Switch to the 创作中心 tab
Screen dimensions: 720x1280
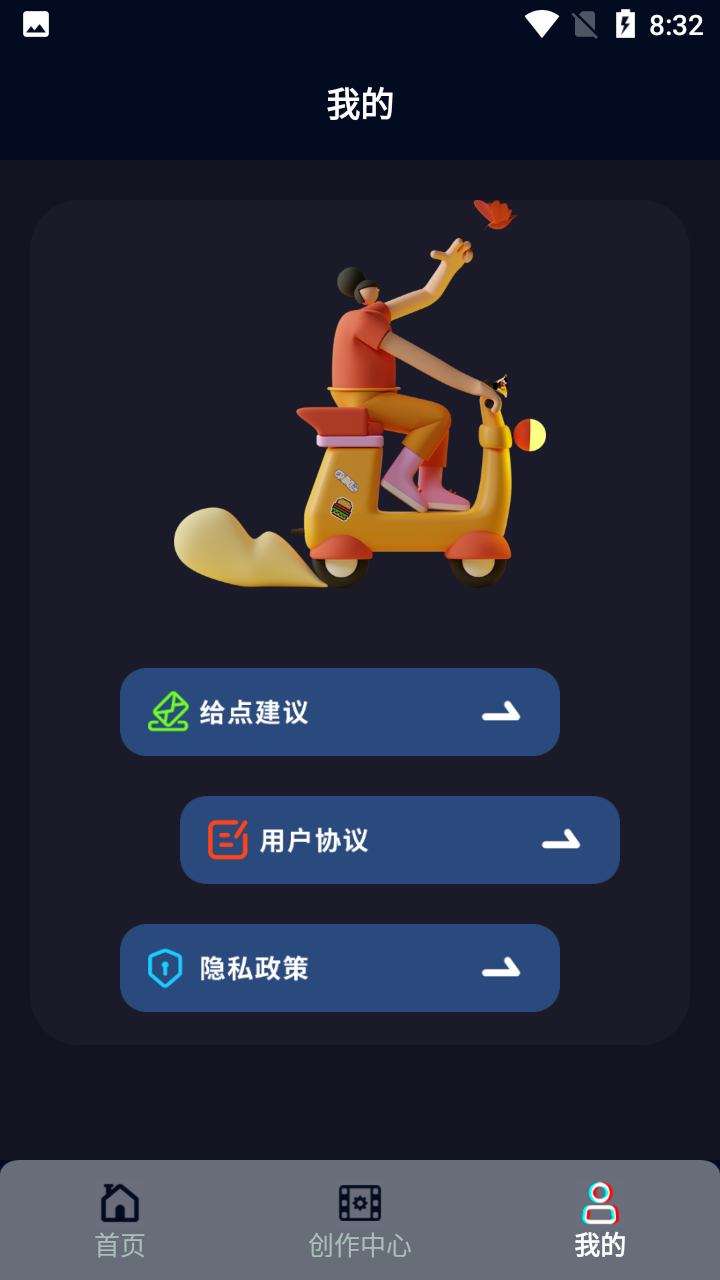360,1220
